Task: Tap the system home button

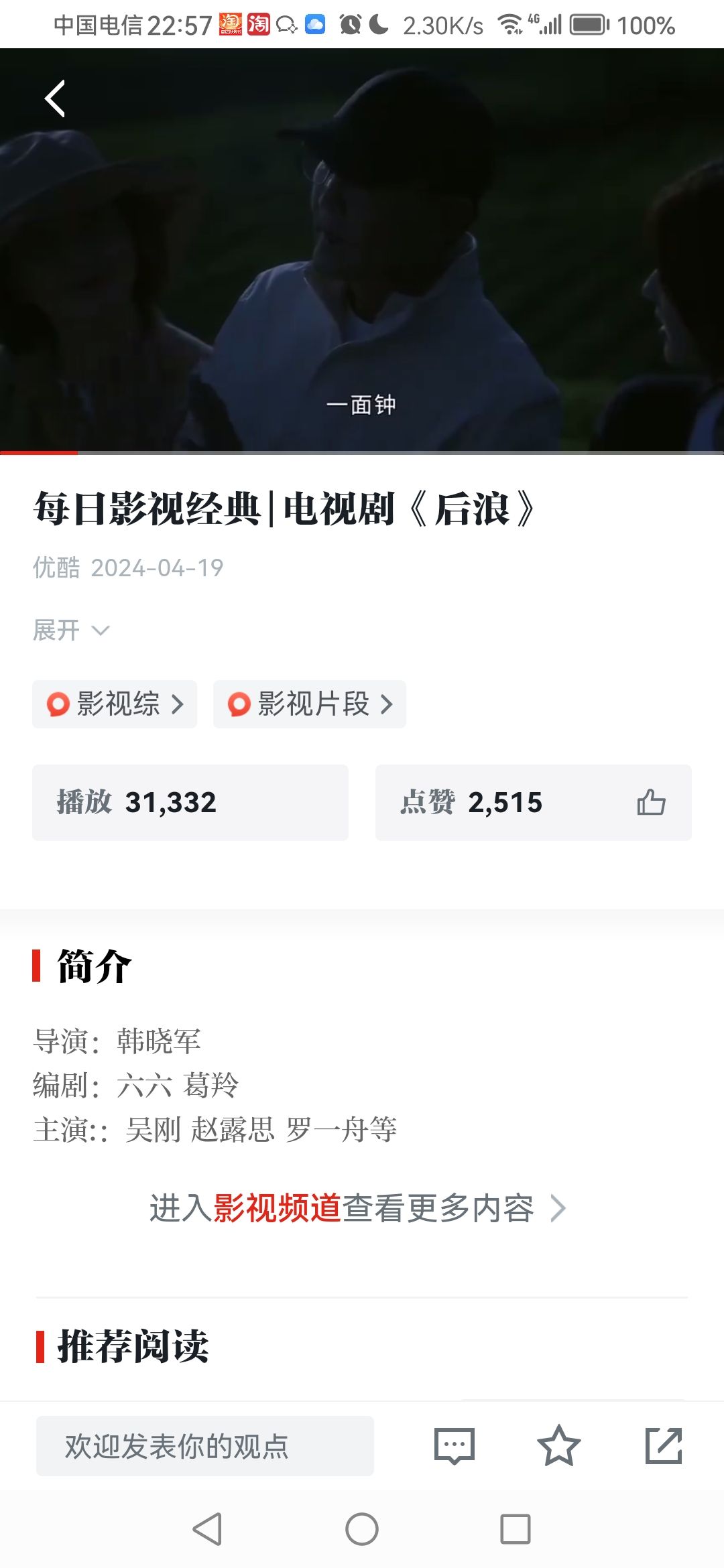Action: (362, 1529)
